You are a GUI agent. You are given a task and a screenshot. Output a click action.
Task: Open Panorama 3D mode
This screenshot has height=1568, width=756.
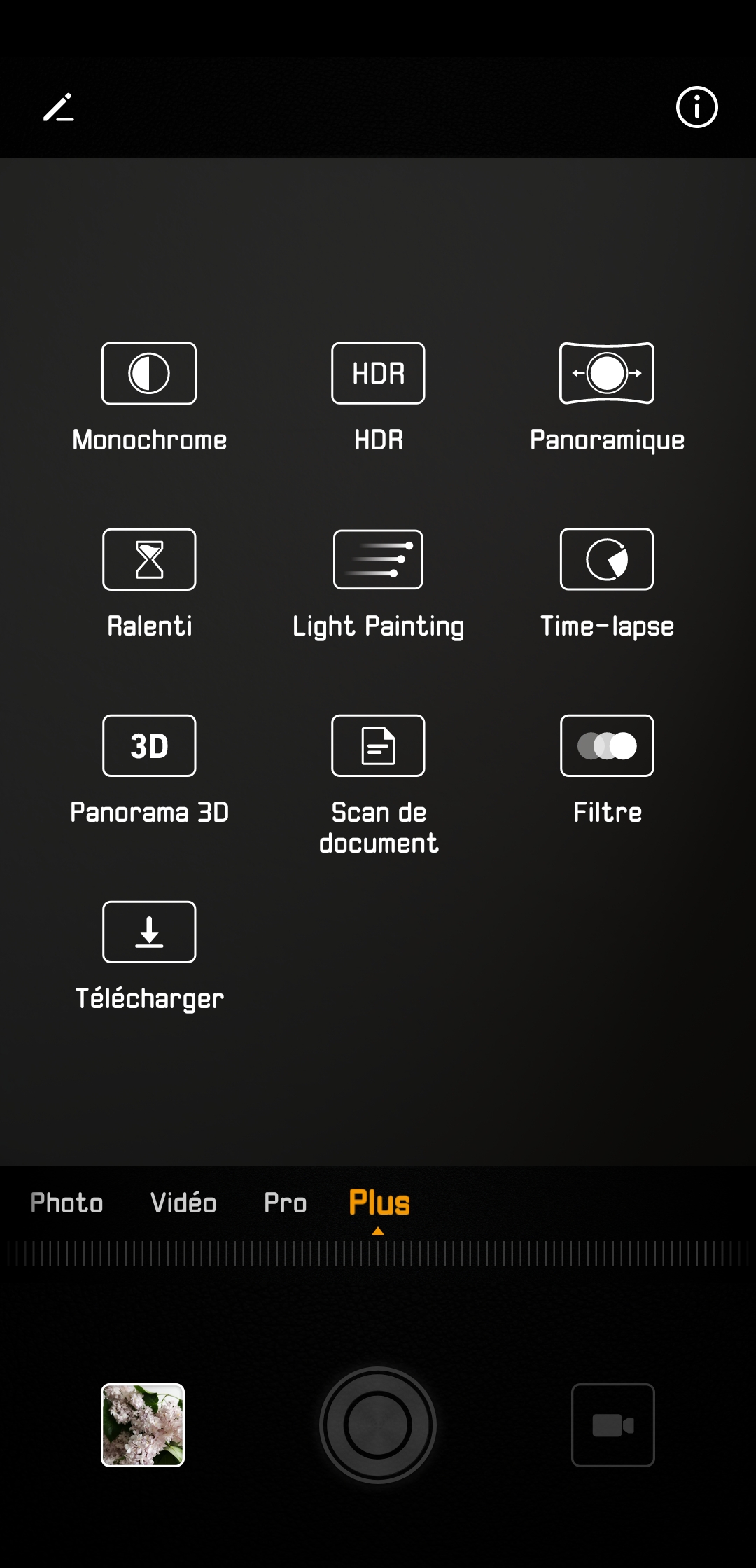coord(149,746)
